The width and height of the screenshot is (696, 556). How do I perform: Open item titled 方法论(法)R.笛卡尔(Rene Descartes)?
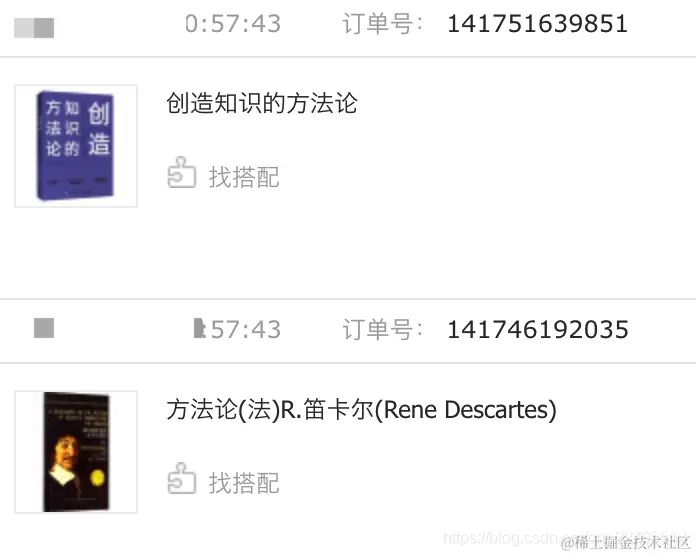click(361, 410)
